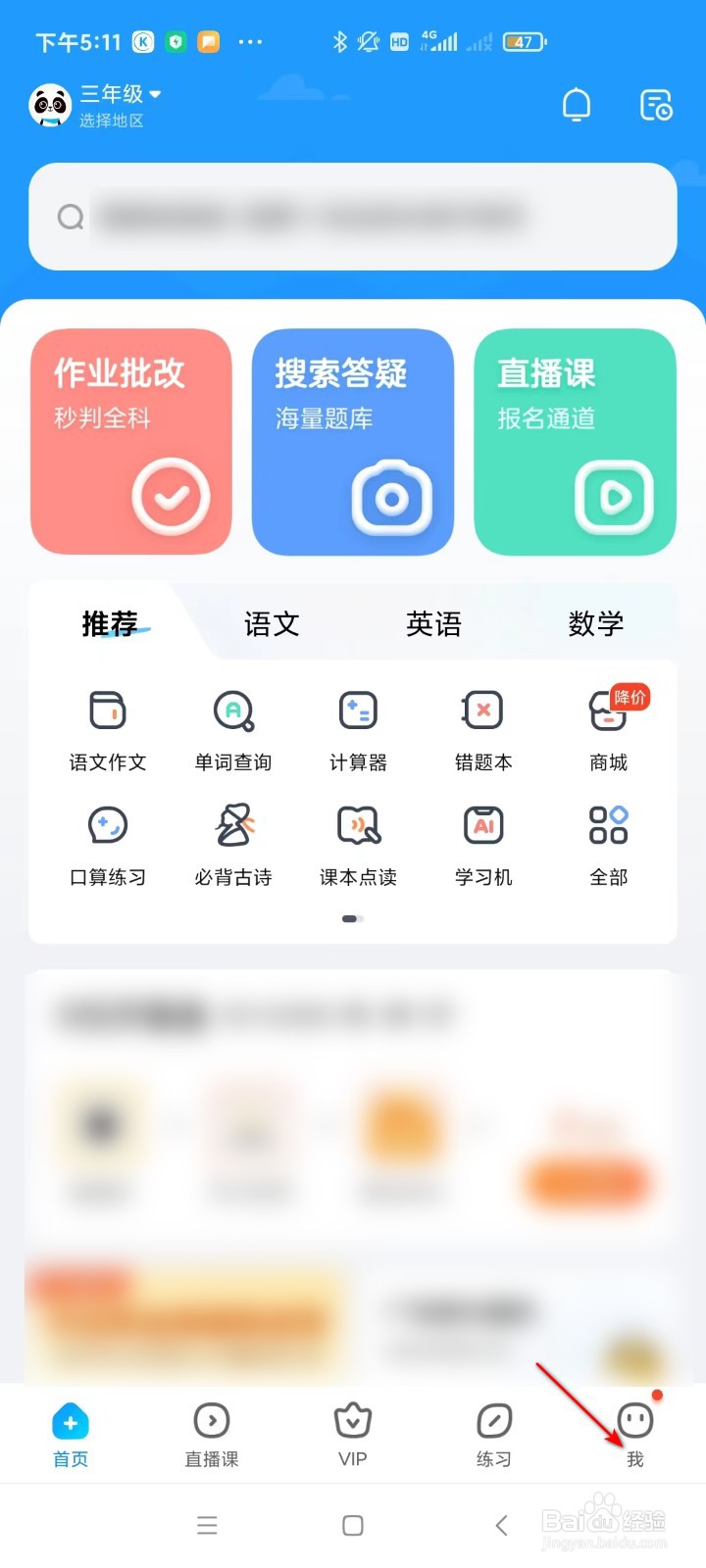
Task: Open 单词查询
Action: [233, 731]
